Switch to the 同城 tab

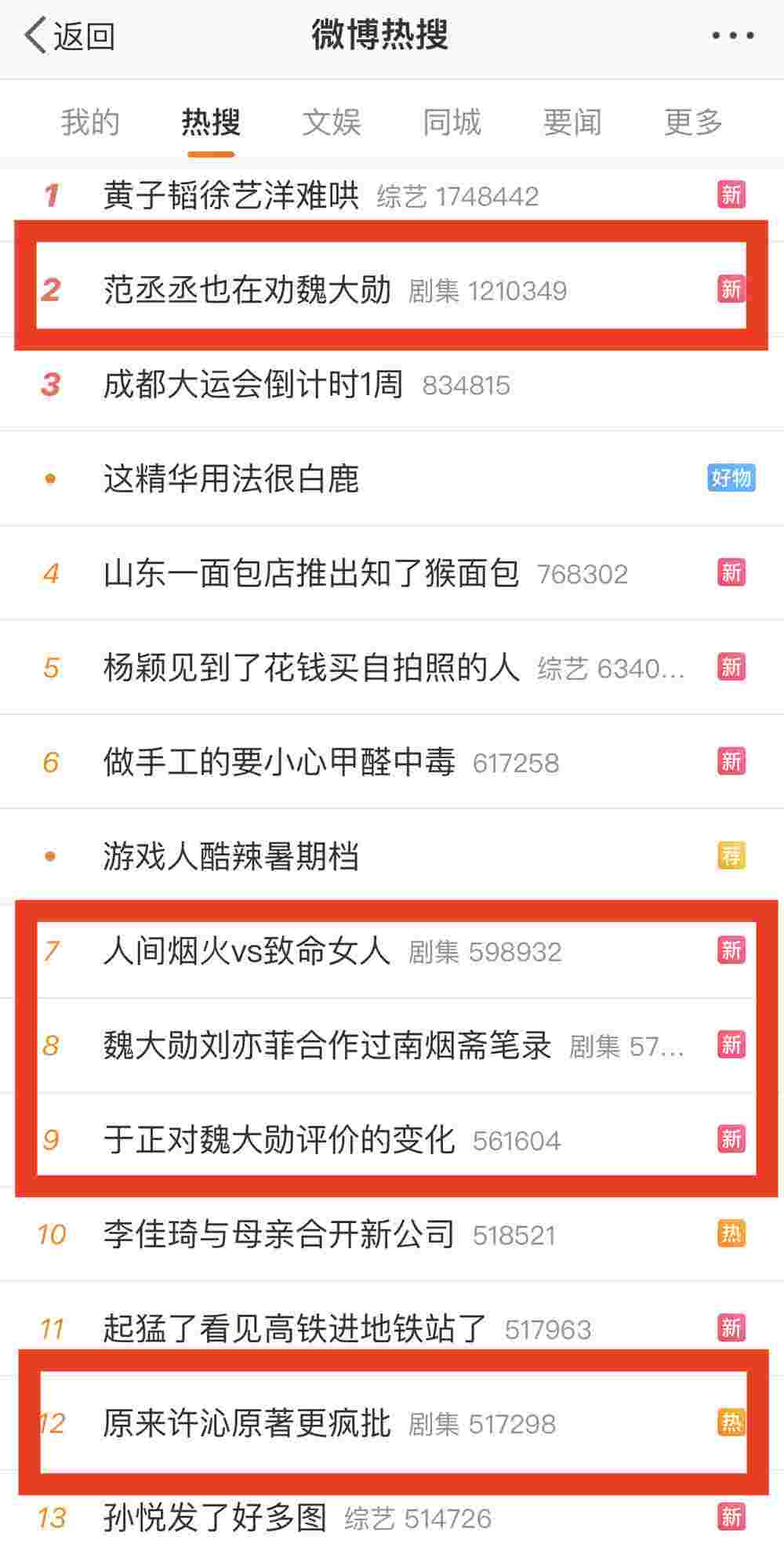coord(452,122)
